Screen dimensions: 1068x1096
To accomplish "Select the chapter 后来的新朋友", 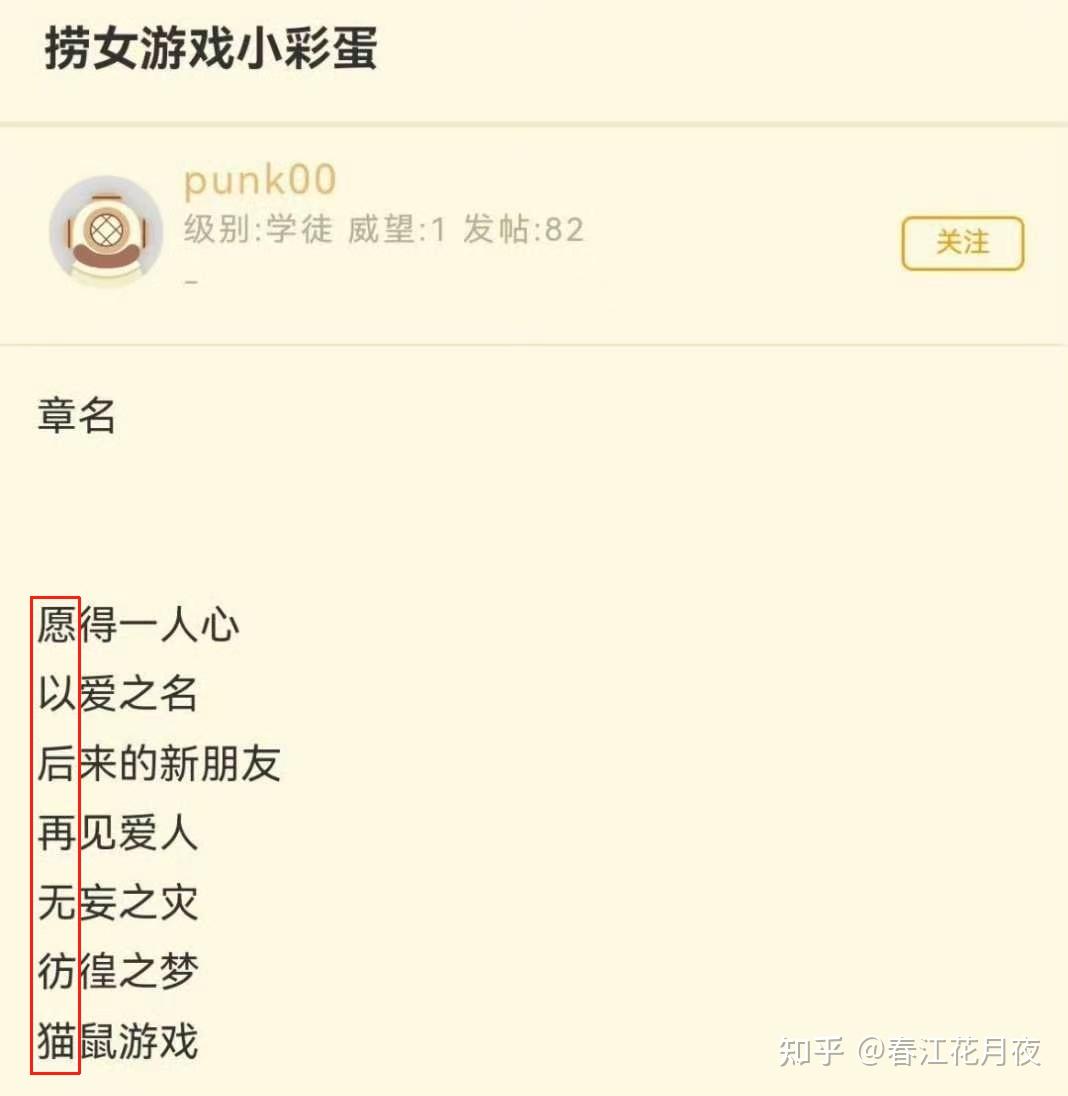I will (158, 763).
